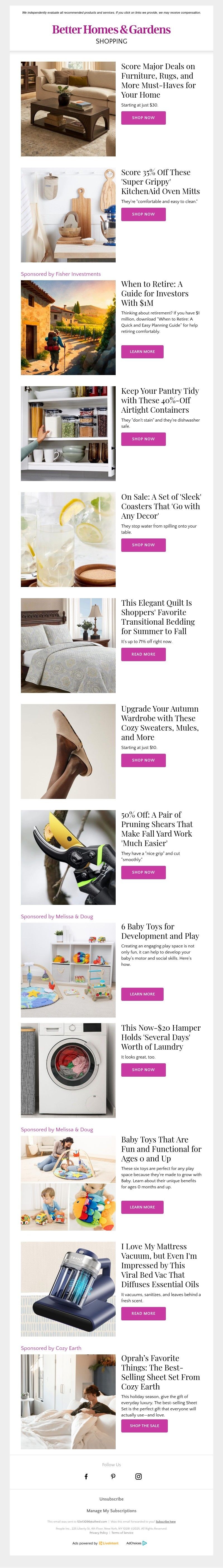Viewport: 223px width, 1568px height.
Task: Shop now for the pruning shears
Action: click(x=143, y=872)
